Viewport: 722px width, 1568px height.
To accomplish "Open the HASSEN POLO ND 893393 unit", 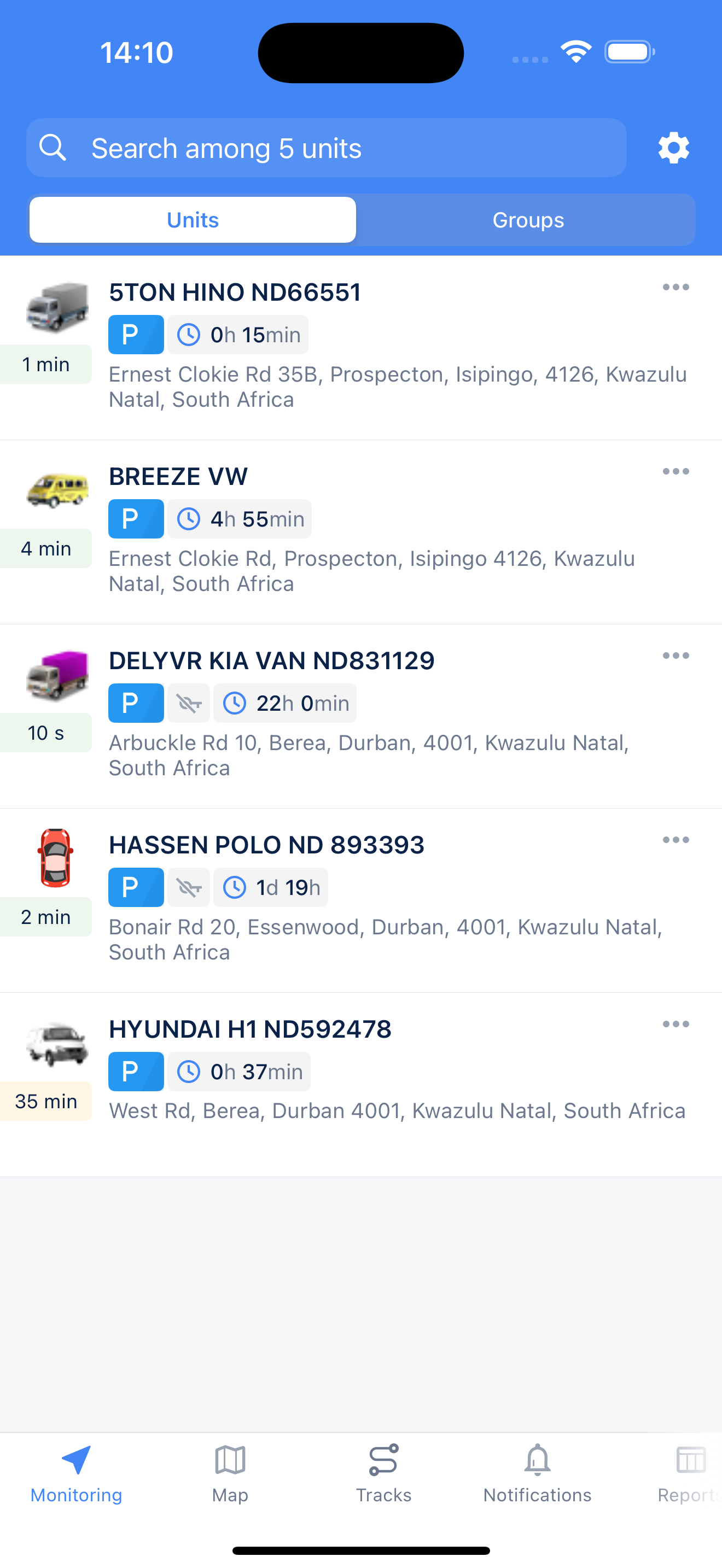I will tap(266, 844).
